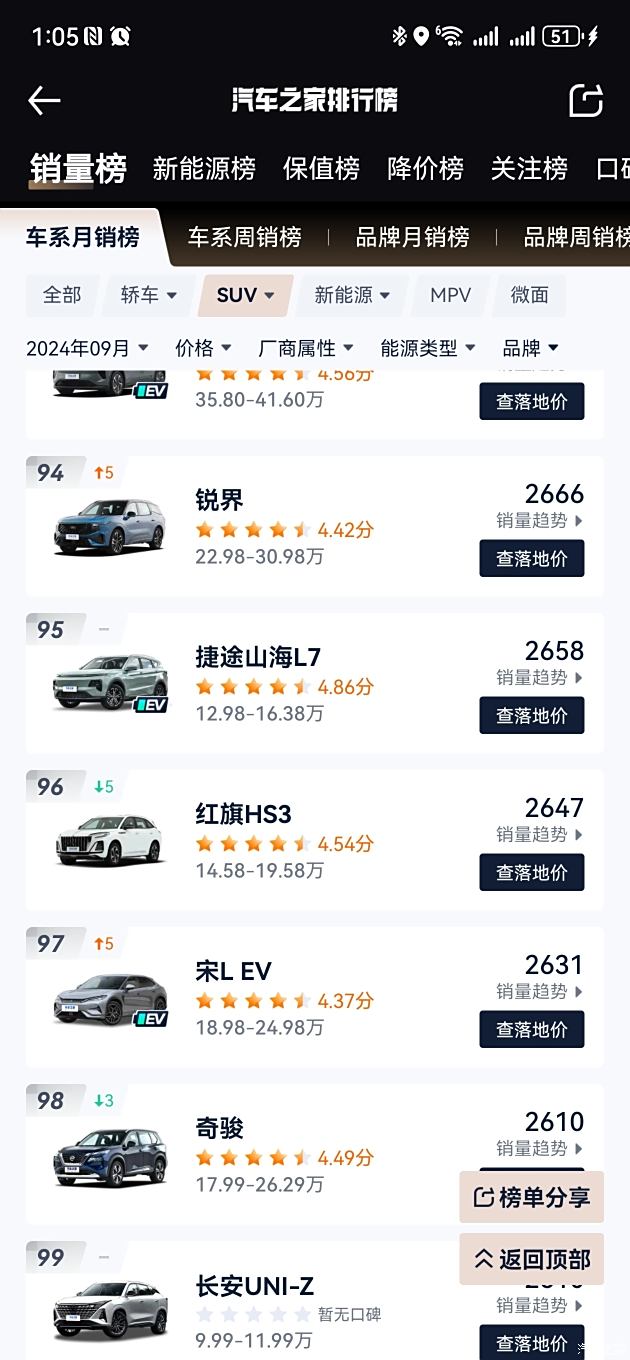Tap the 榜单分享 button
This screenshot has width=630, height=1360.
coord(532,1197)
